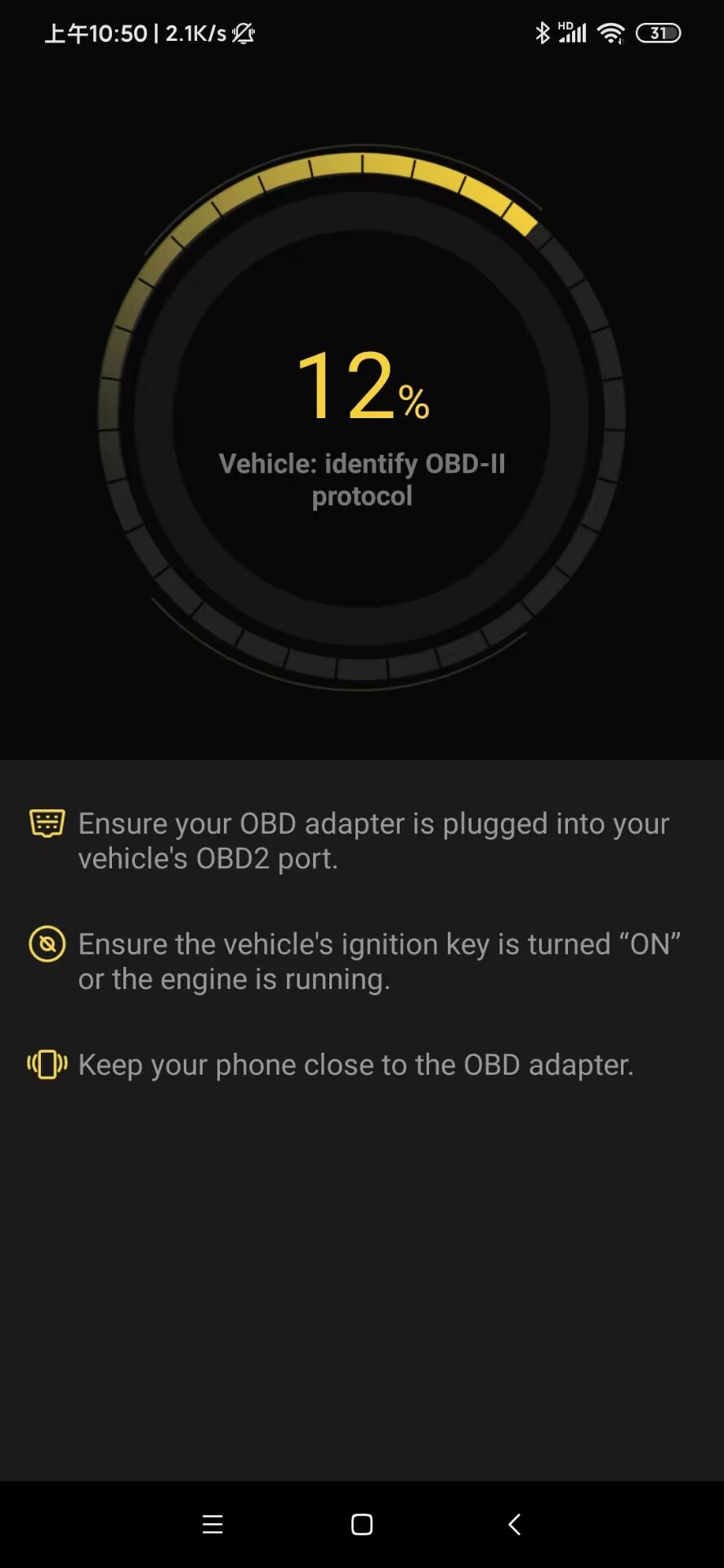Open the recent apps menu
The width and height of the screenshot is (724, 1568).
[x=212, y=1524]
